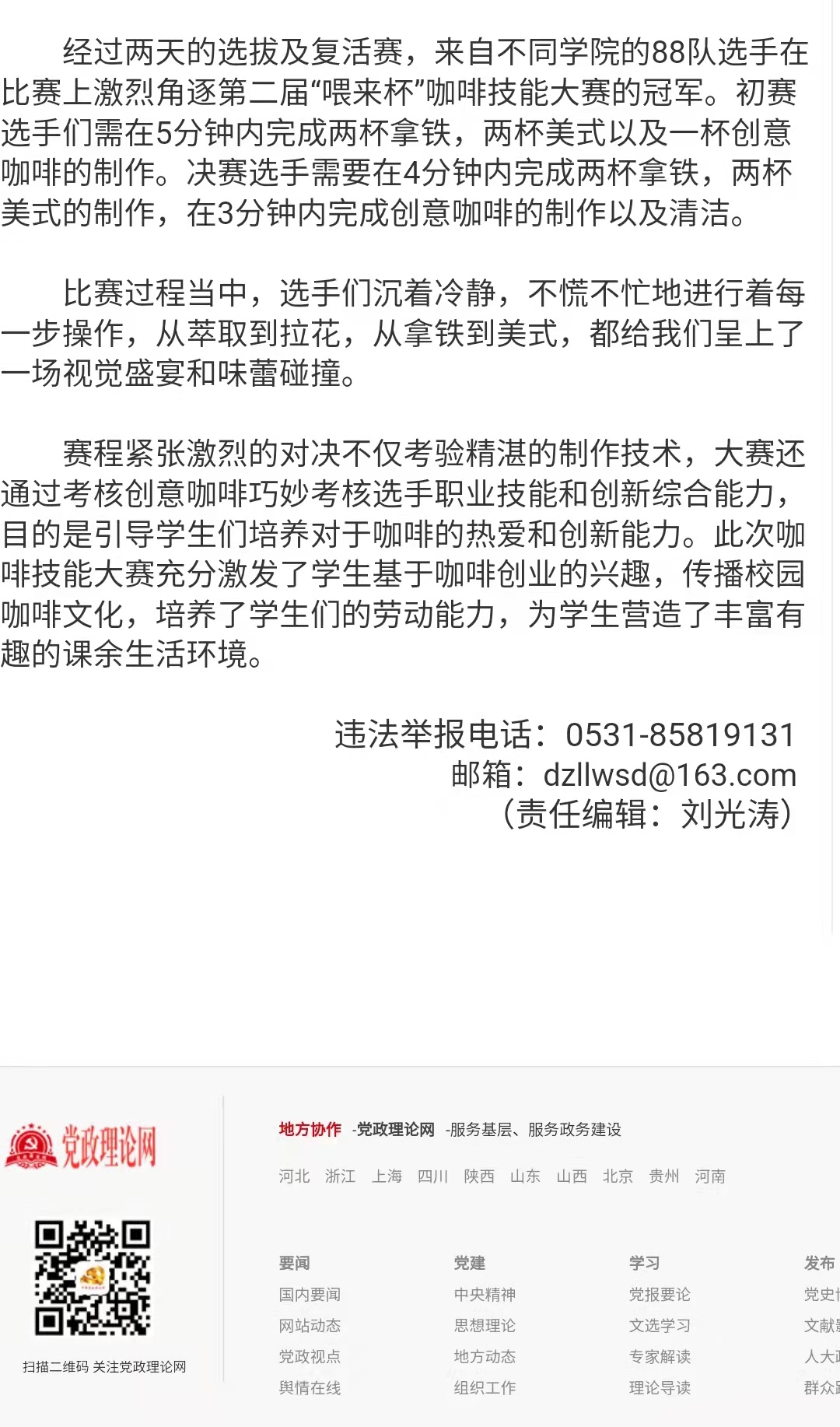View 地方动态 under 党建

click(485, 1357)
